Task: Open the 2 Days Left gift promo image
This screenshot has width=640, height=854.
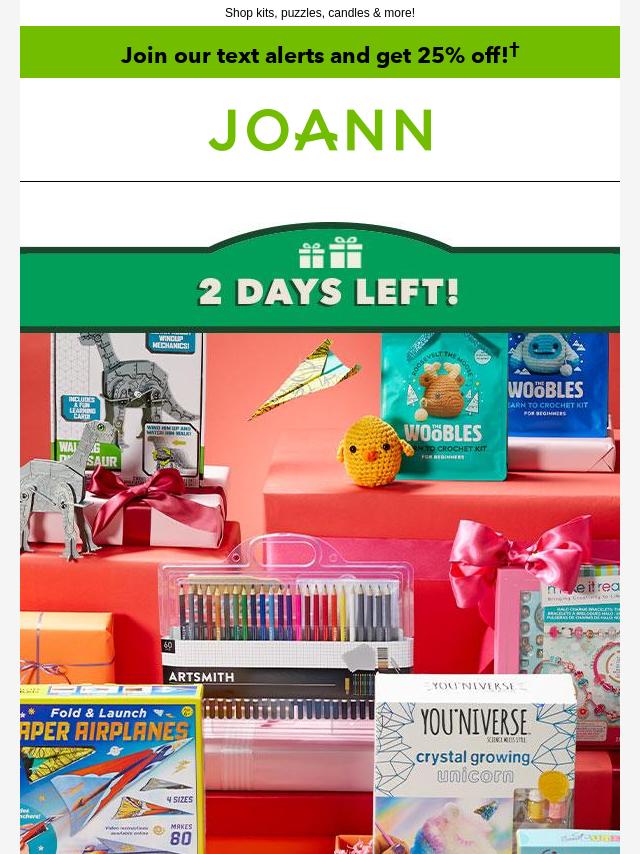Action: pos(320,540)
